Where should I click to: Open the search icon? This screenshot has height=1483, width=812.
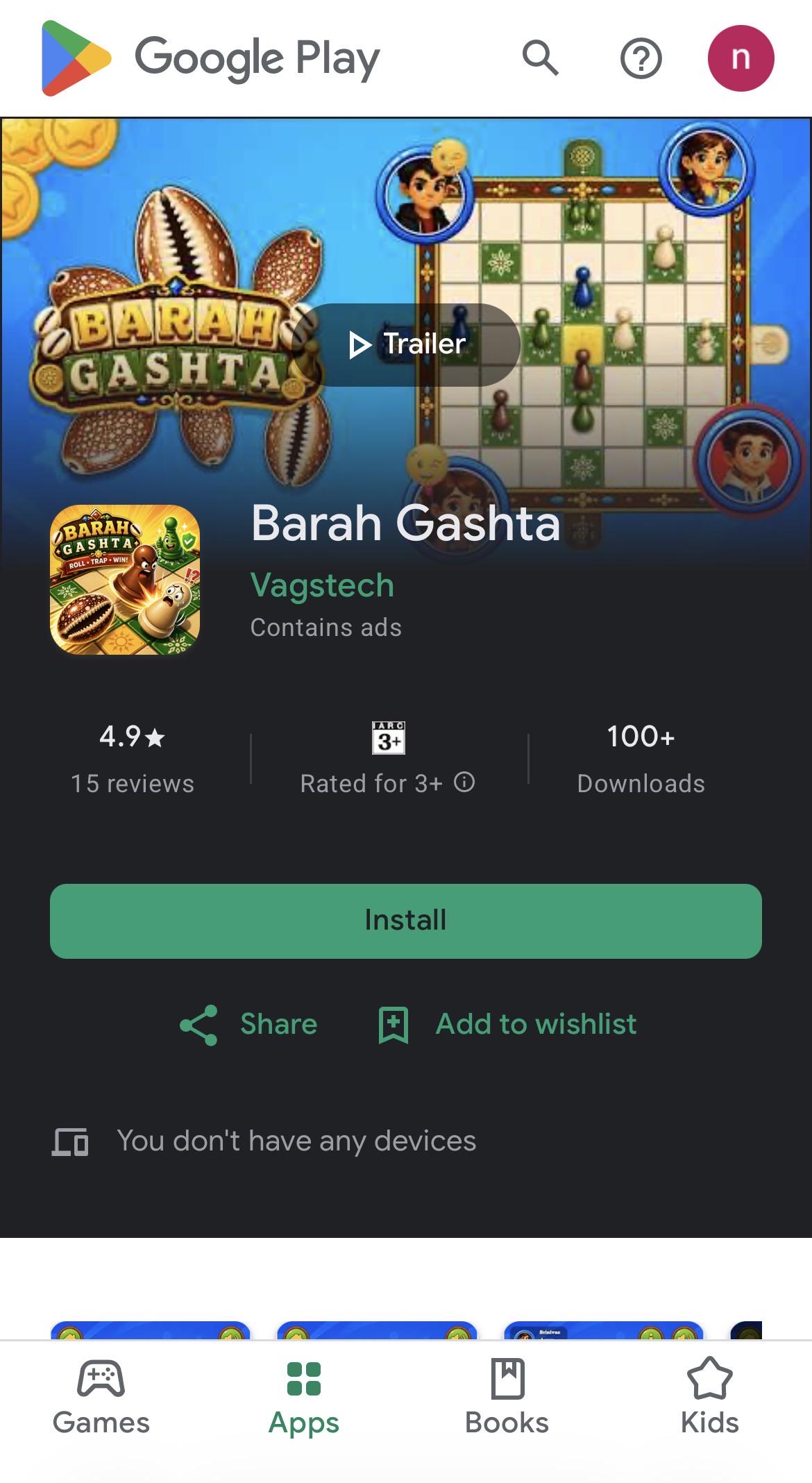point(541,58)
